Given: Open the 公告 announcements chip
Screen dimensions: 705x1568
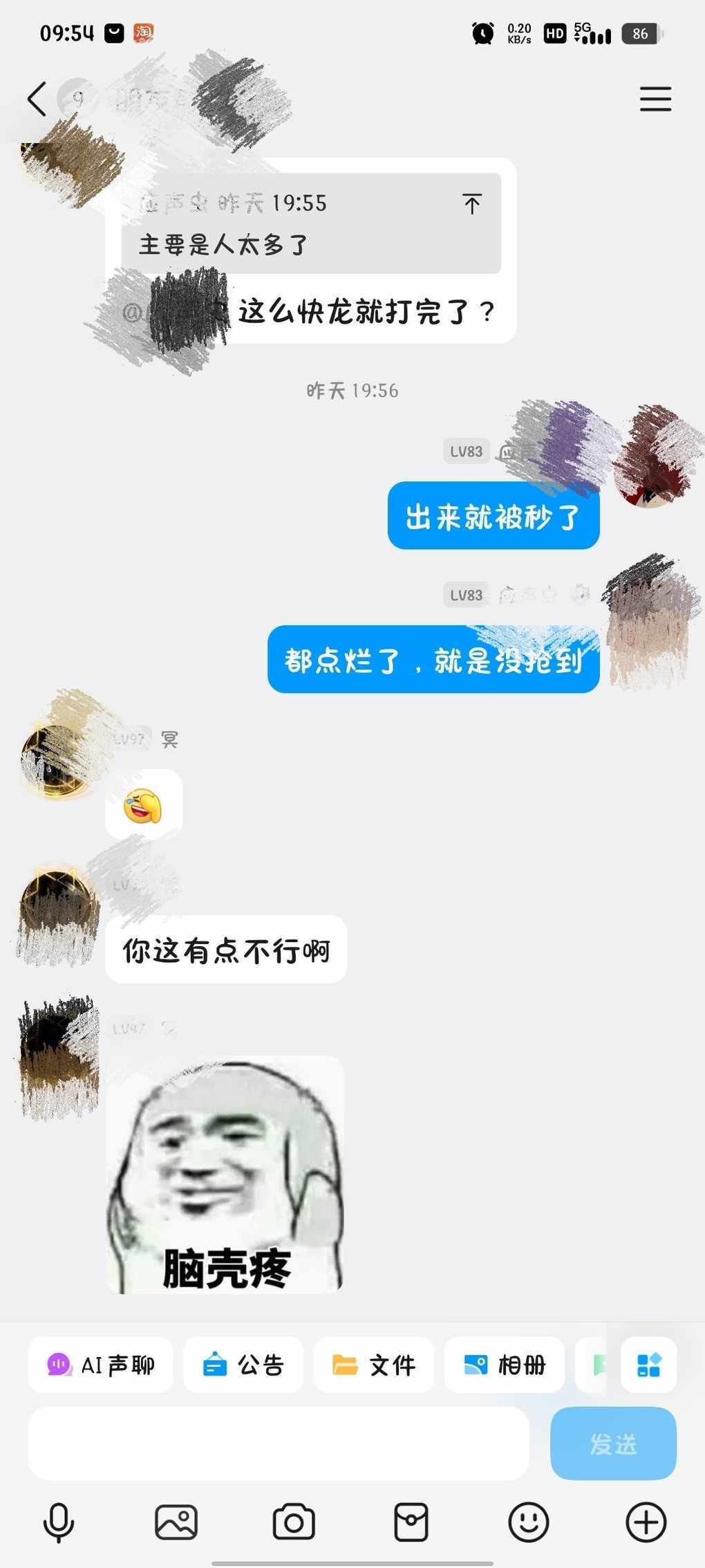Looking at the screenshot, I should pyautogui.click(x=243, y=1365).
